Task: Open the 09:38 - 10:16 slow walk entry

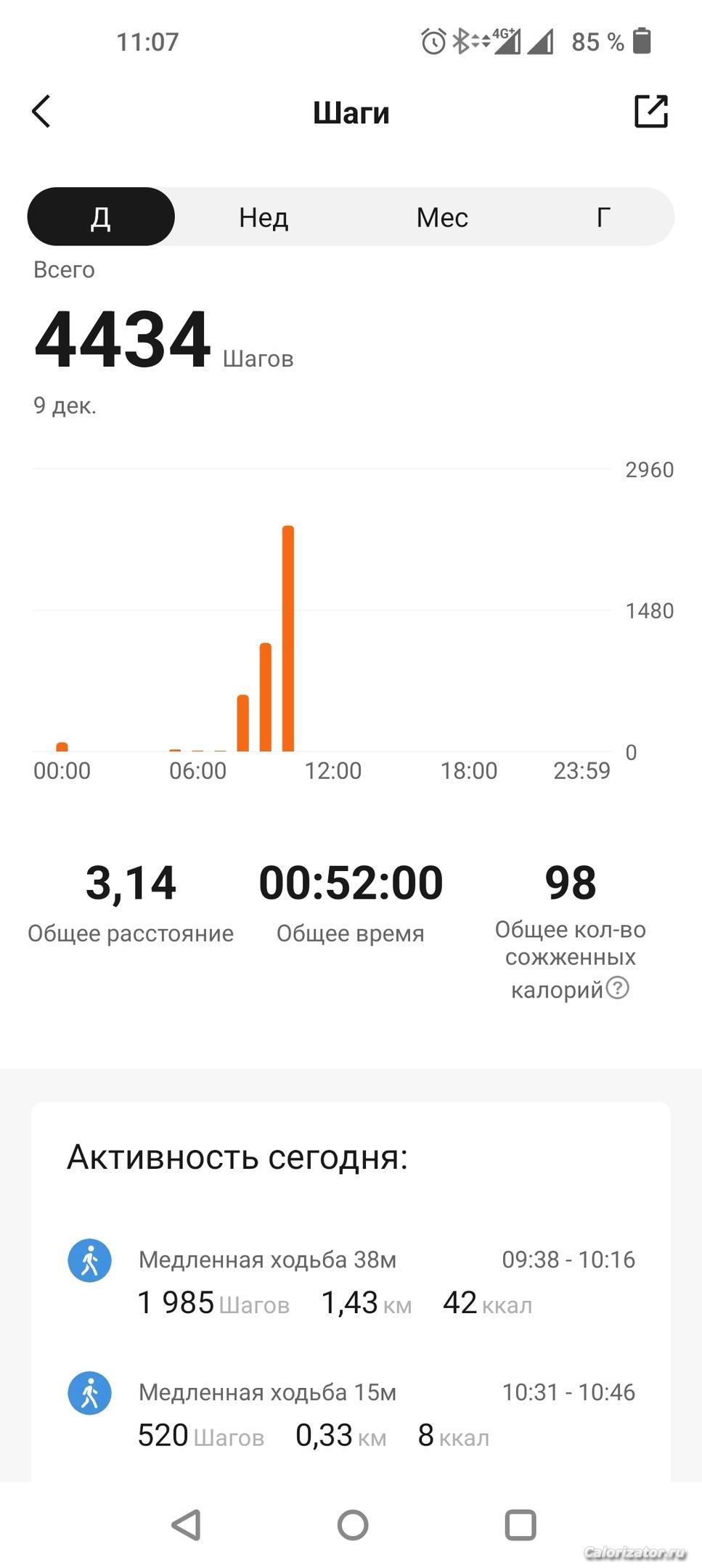Action: [351, 1283]
